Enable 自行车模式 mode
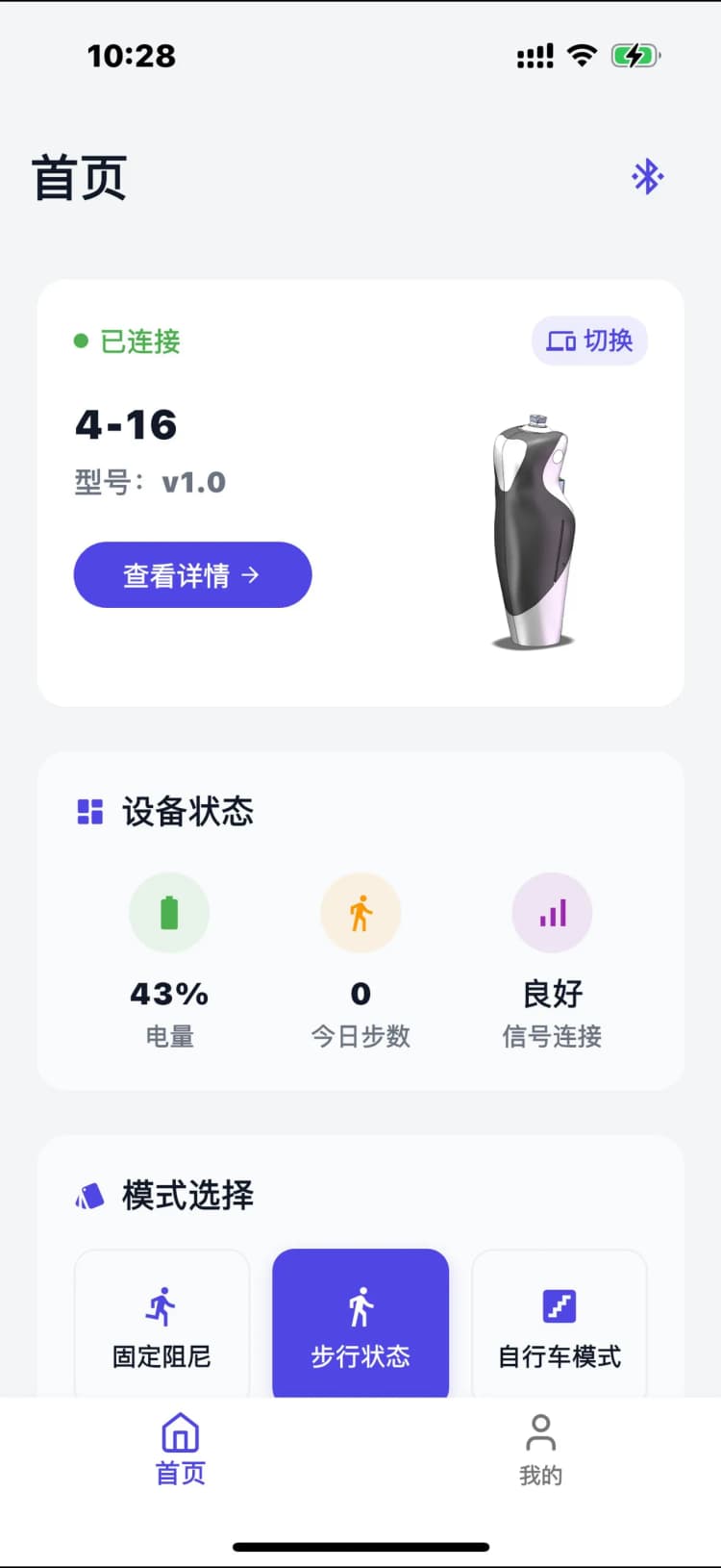This screenshot has height=1568, width=721. 559,1323
